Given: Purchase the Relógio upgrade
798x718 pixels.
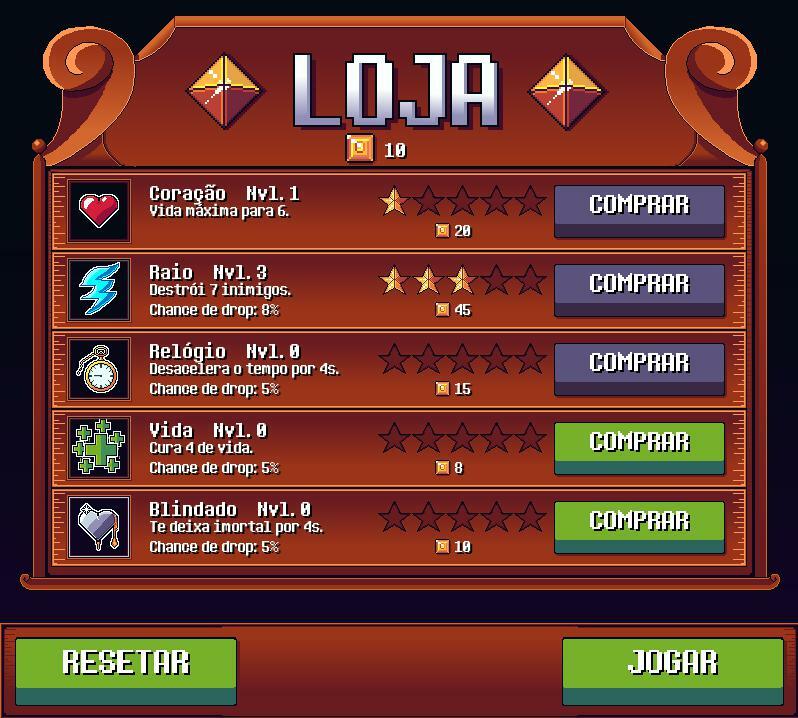Looking at the screenshot, I should point(639,365).
